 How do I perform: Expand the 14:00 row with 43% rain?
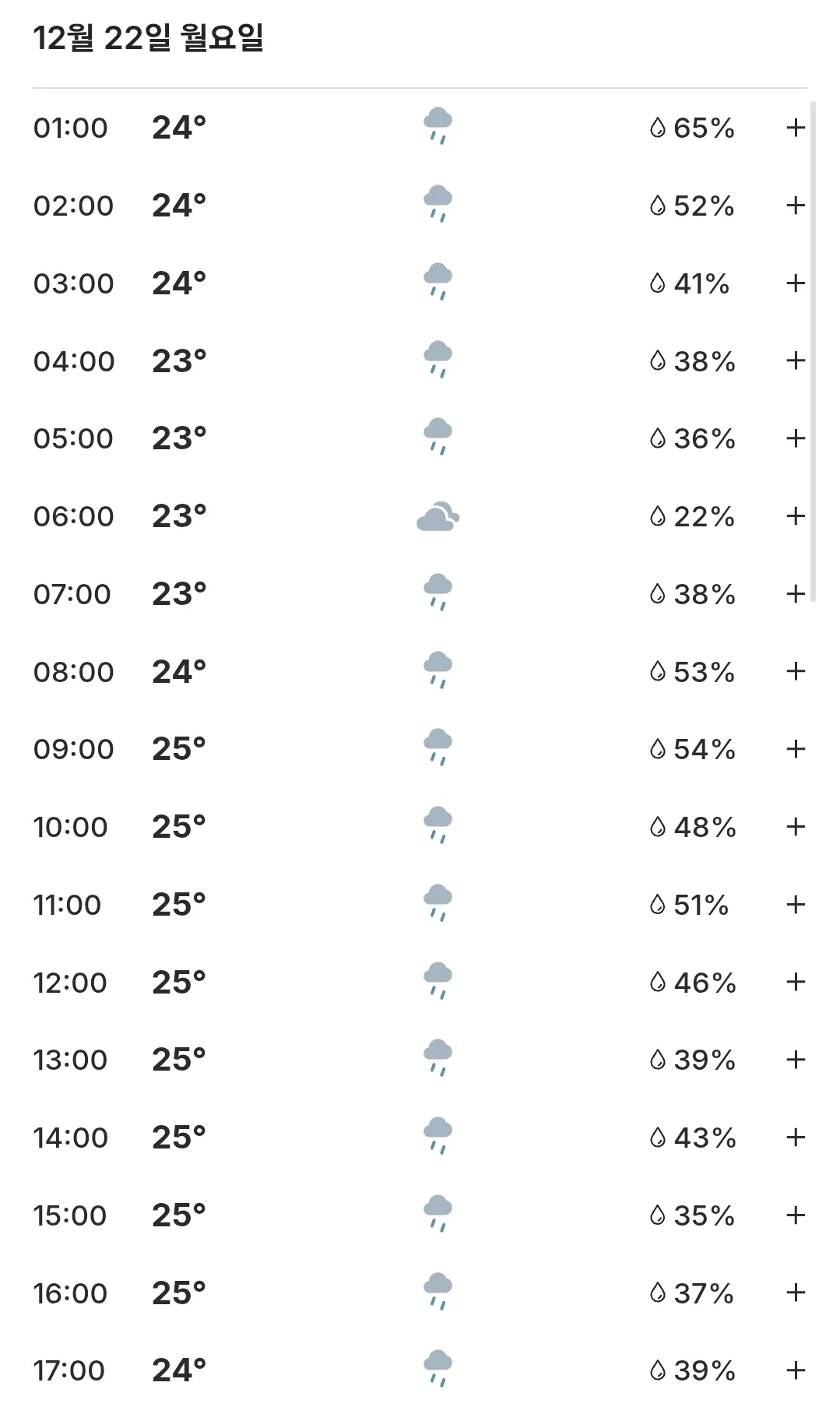(x=795, y=1138)
